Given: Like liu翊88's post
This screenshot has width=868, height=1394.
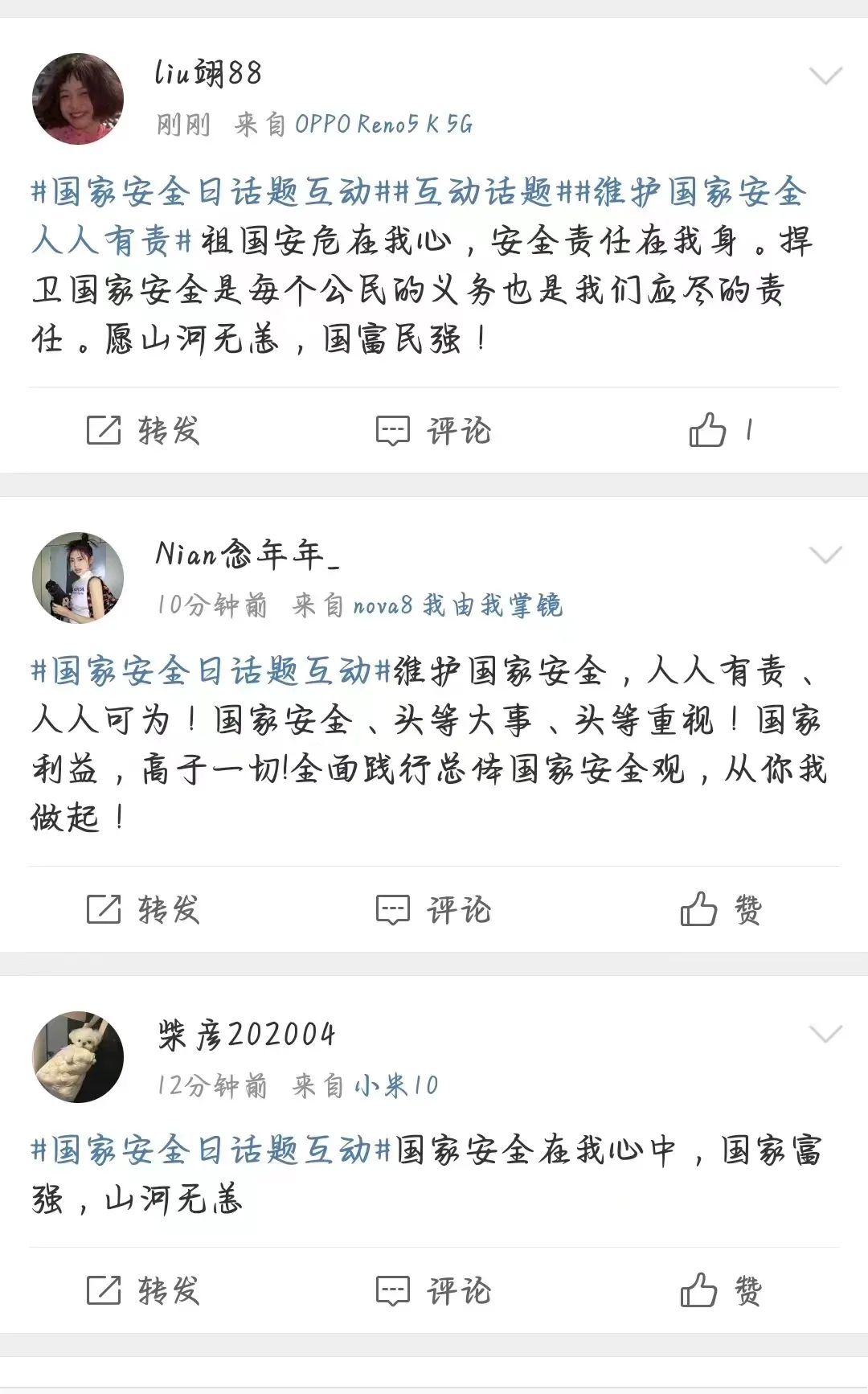Looking at the screenshot, I should pos(721,430).
